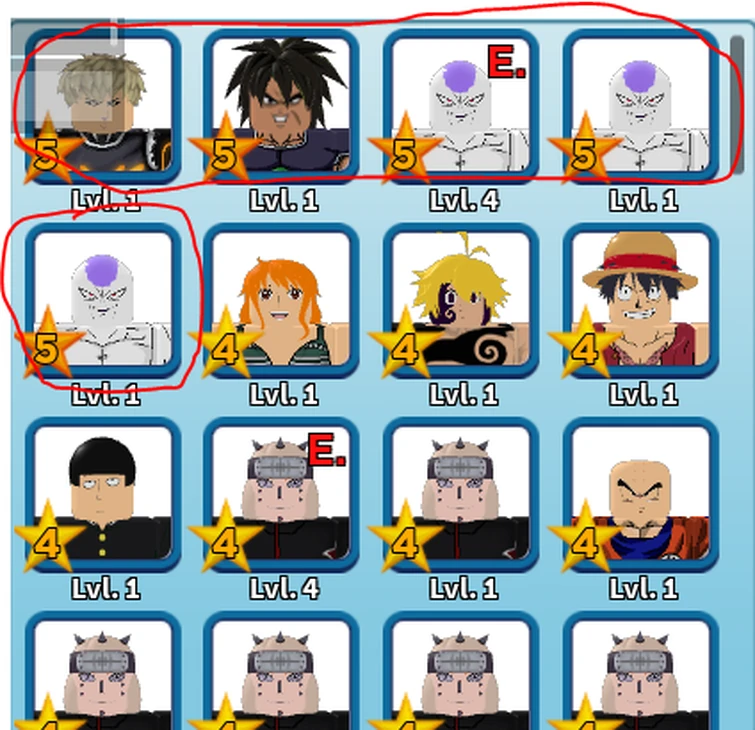The image size is (755, 730).
Task: Select the straw hat 4-star unit
Action: pyautogui.click(x=641, y=300)
